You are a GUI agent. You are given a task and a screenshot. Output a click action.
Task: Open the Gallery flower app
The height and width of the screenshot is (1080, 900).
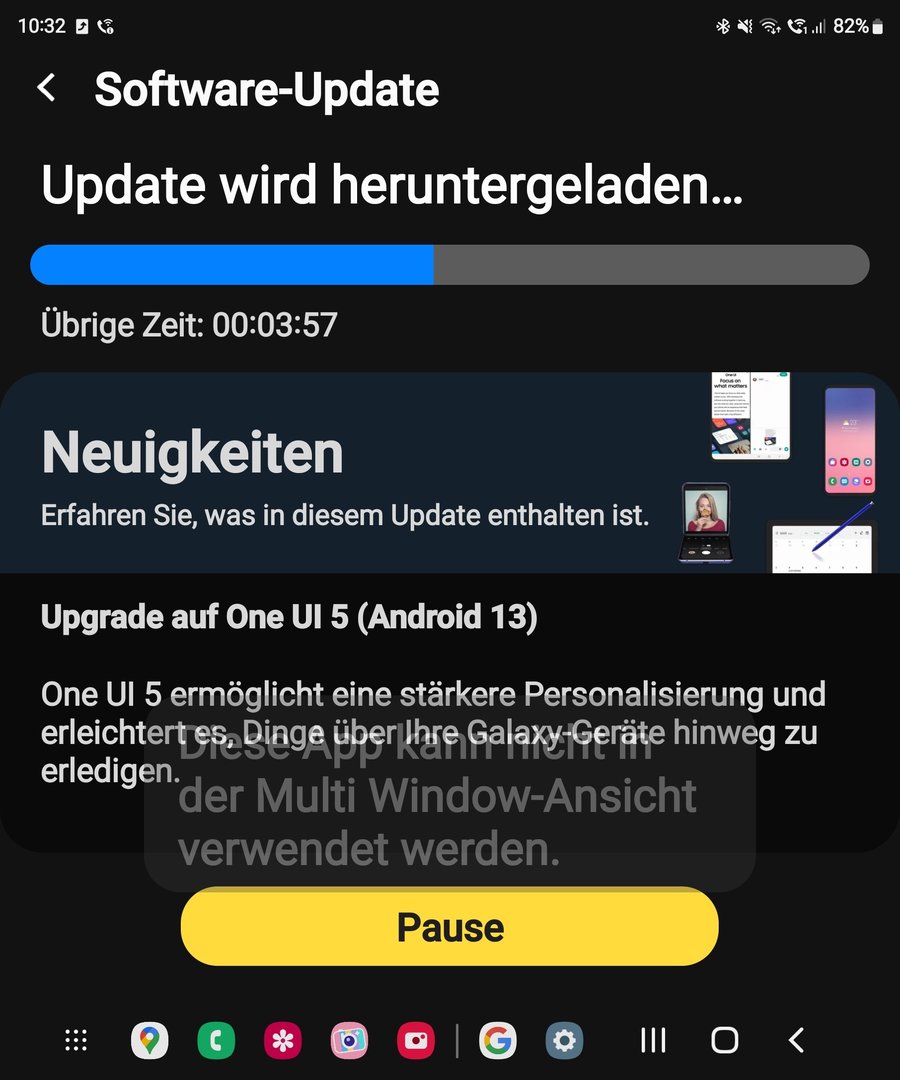(x=283, y=1040)
